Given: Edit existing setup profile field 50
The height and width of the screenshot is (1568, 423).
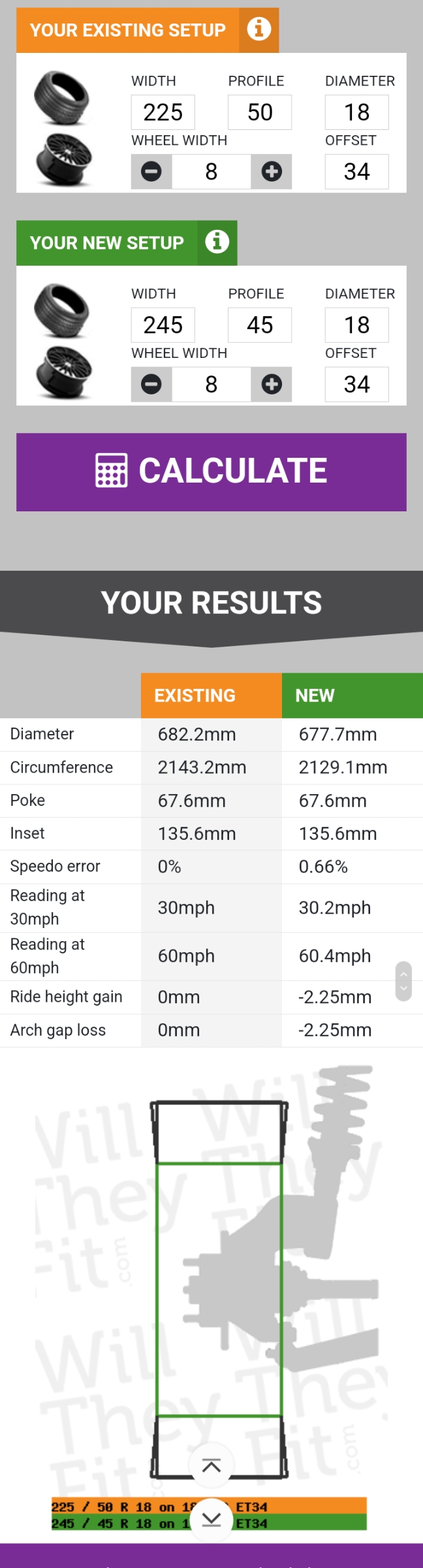Looking at the screenshot, I should click(x=260, y=112).
